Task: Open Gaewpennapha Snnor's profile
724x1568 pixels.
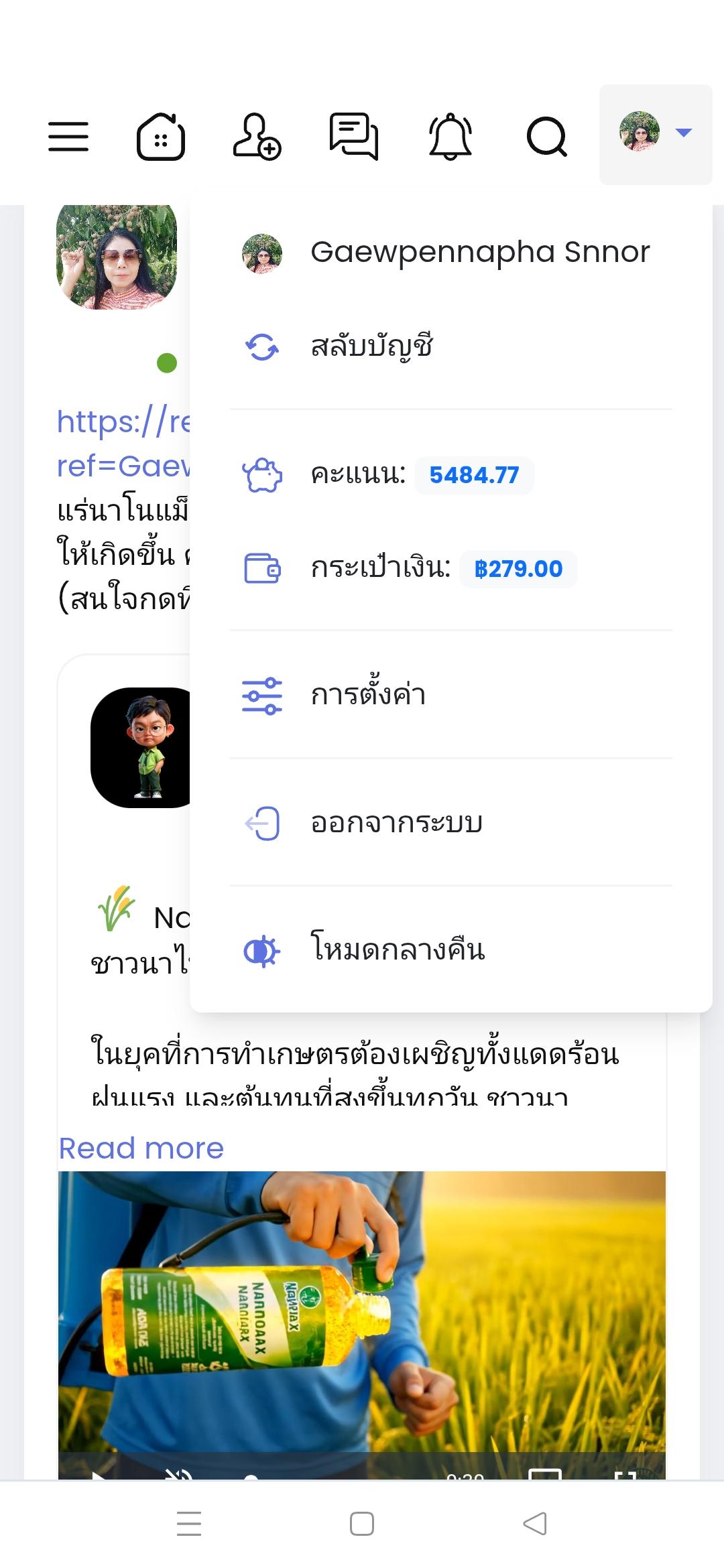Action: click(450, 253)
